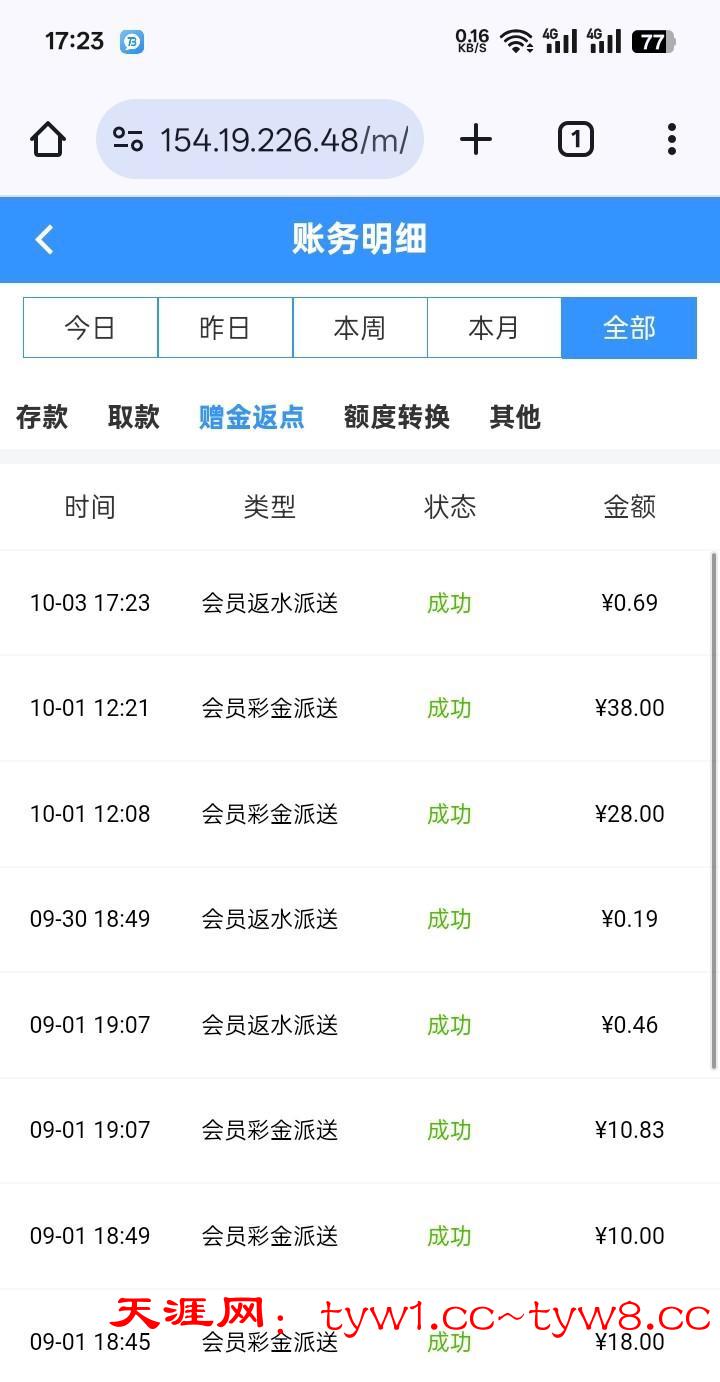Viewport: 720px width, 1382px height.
Task: Filter records by 今日
Action: click(90, 328)
